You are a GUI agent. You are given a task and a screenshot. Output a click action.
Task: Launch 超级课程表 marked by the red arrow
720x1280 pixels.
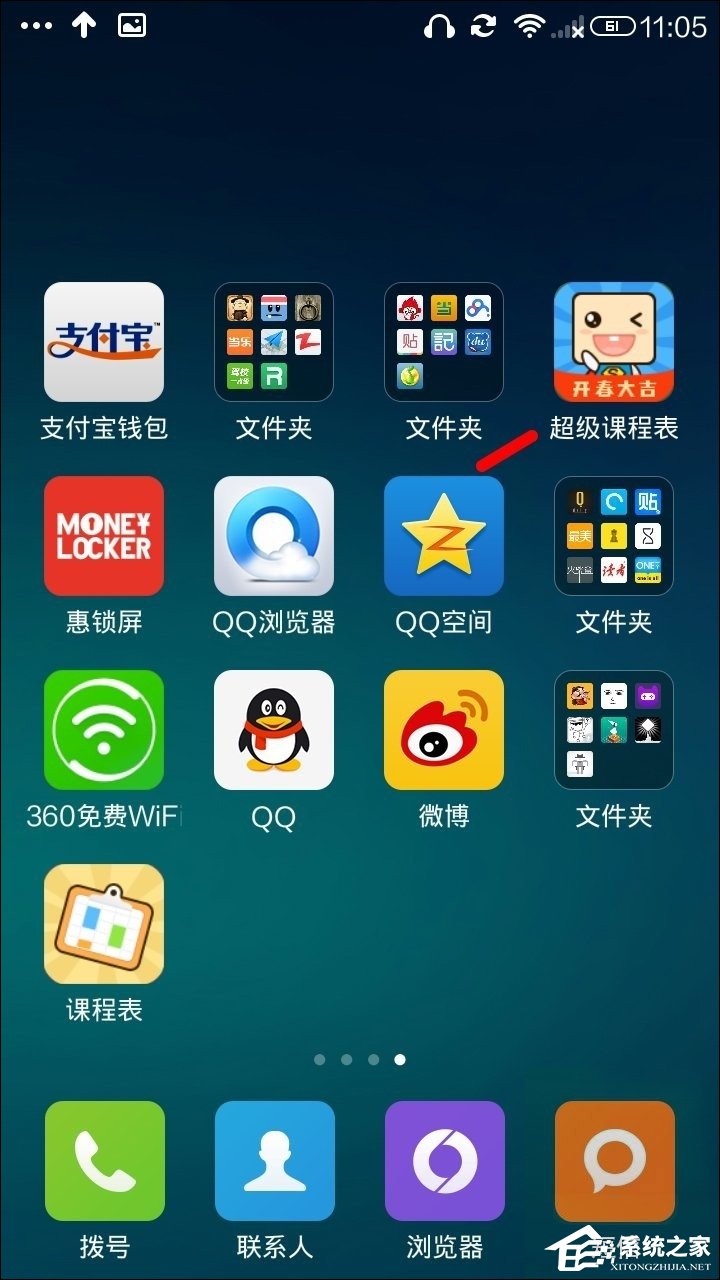613,342
